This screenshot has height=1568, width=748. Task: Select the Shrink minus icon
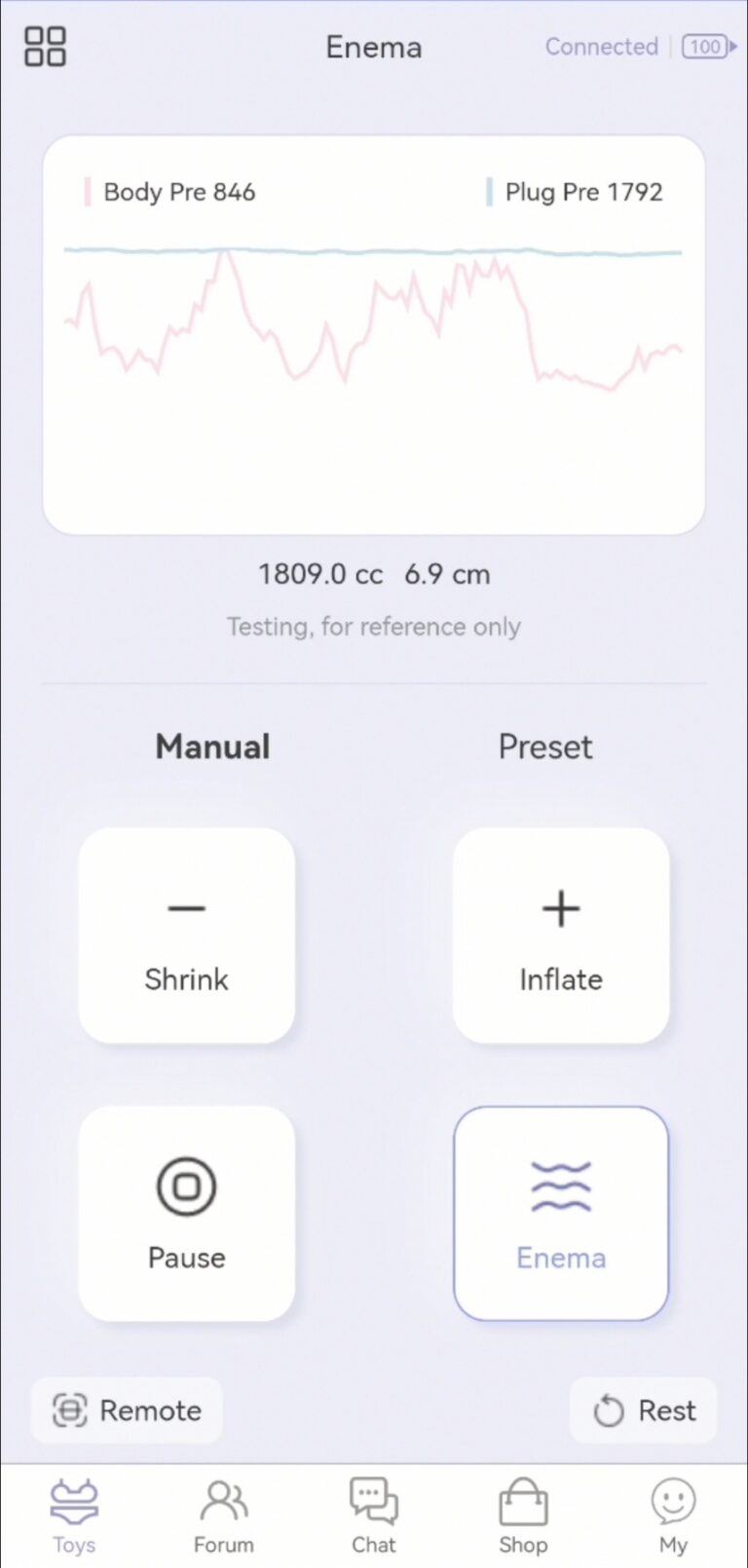tap(186, 908)
